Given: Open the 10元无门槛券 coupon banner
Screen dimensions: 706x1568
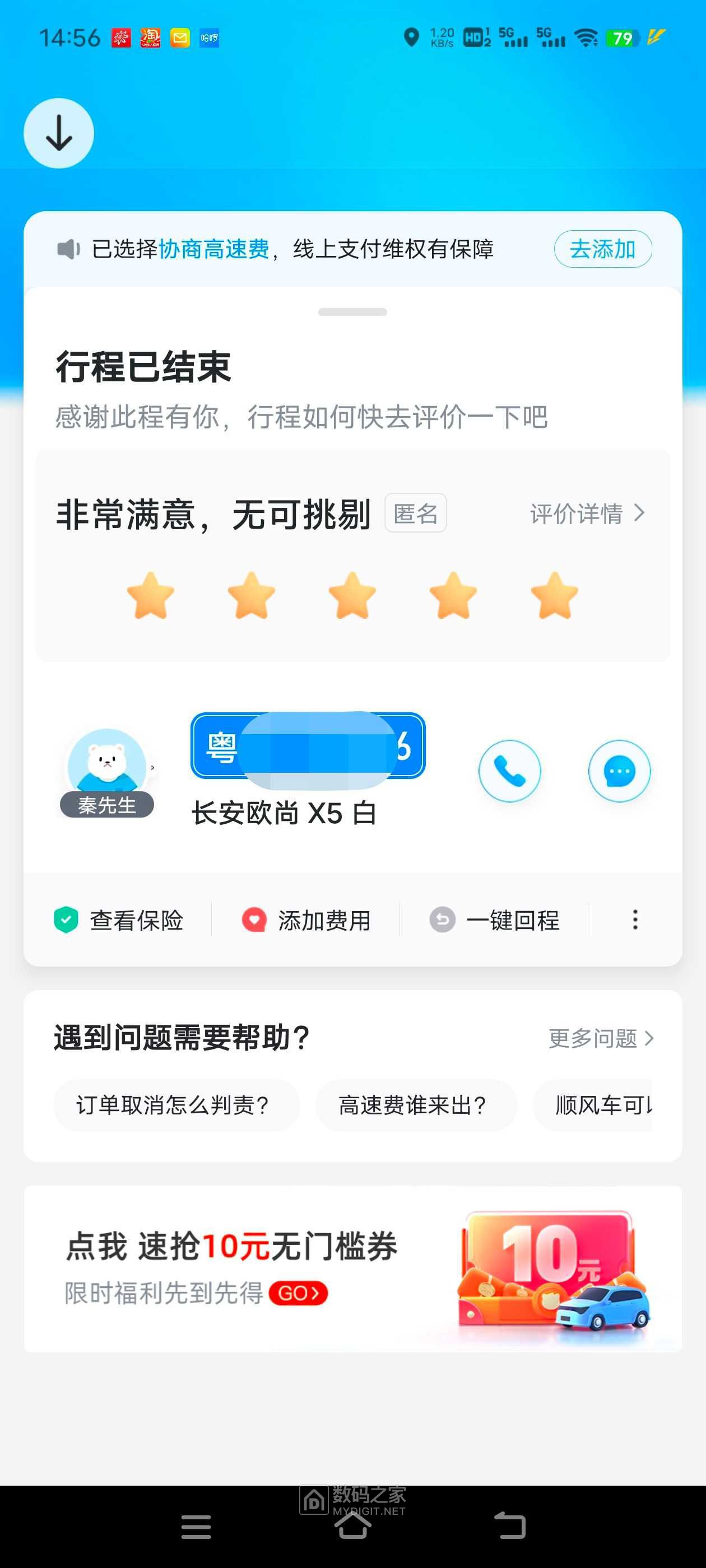Looking at the screenshot, I should click(x=352, y=1269).
